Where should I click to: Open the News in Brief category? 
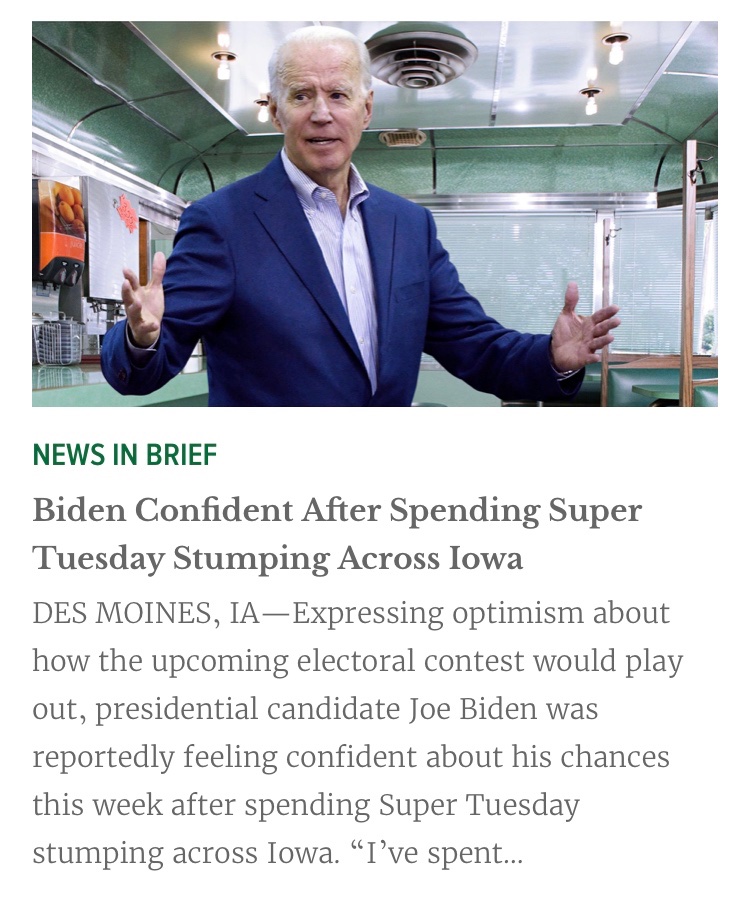coord(124,456)
